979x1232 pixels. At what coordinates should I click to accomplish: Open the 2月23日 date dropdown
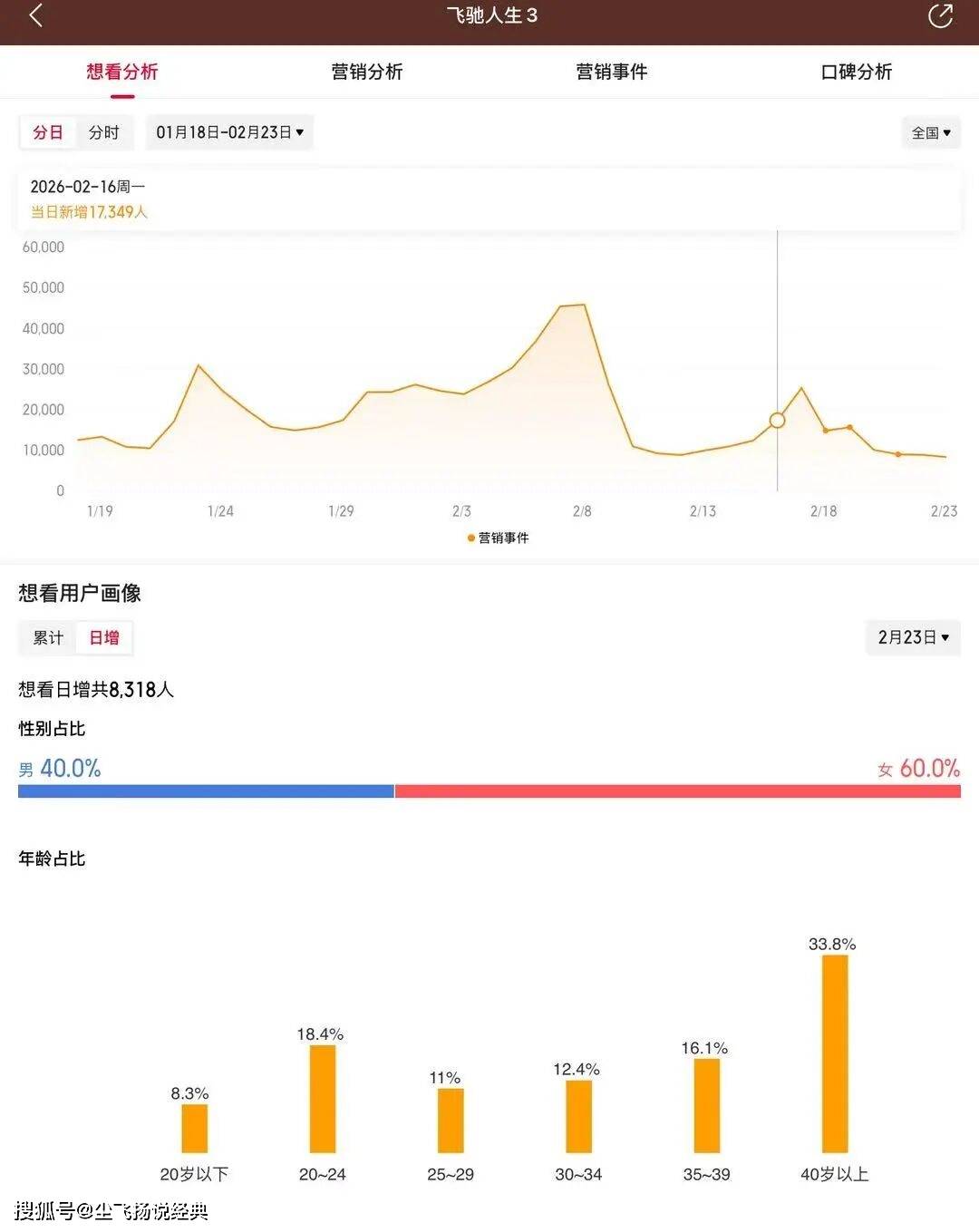tap(913, 637)
